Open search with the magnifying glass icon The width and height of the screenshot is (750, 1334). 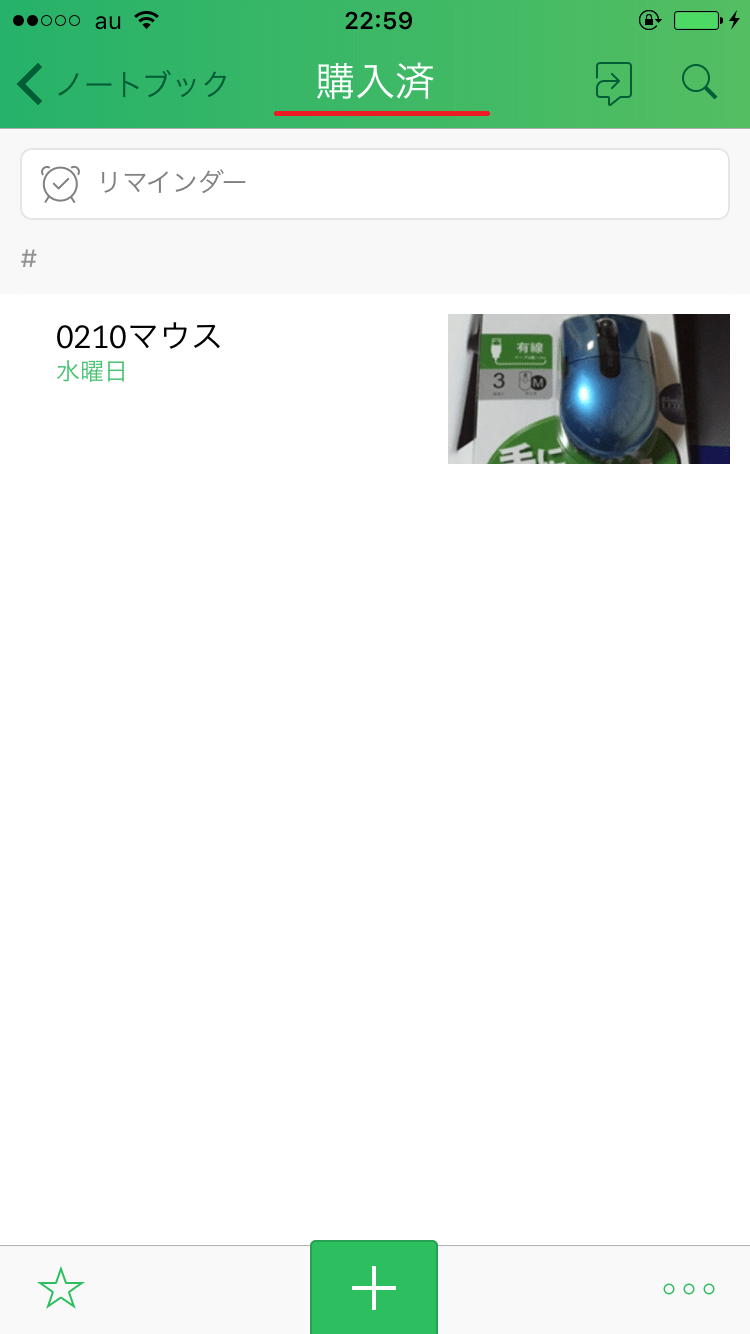pos(700,82)
